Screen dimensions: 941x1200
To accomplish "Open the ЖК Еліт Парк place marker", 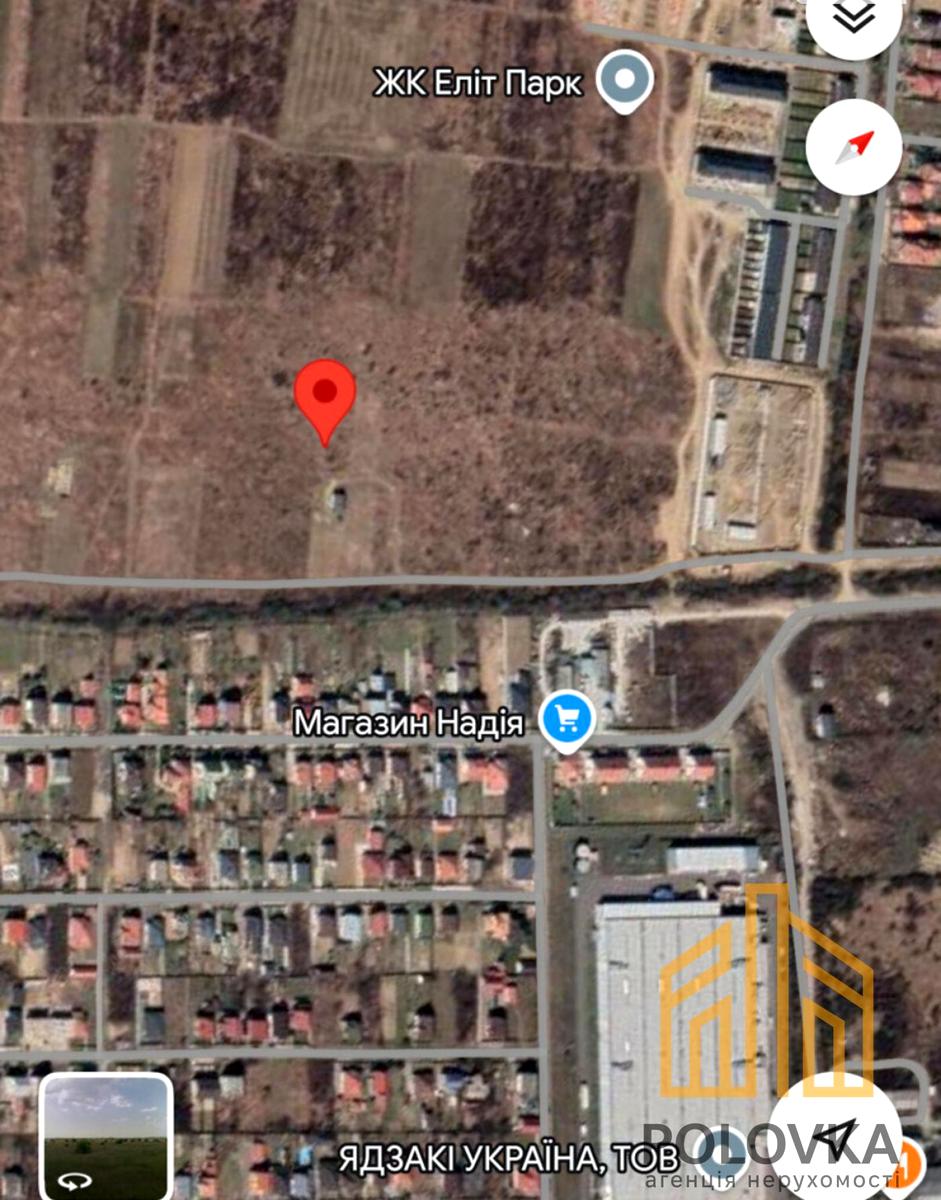I will (x=625, y=81).
